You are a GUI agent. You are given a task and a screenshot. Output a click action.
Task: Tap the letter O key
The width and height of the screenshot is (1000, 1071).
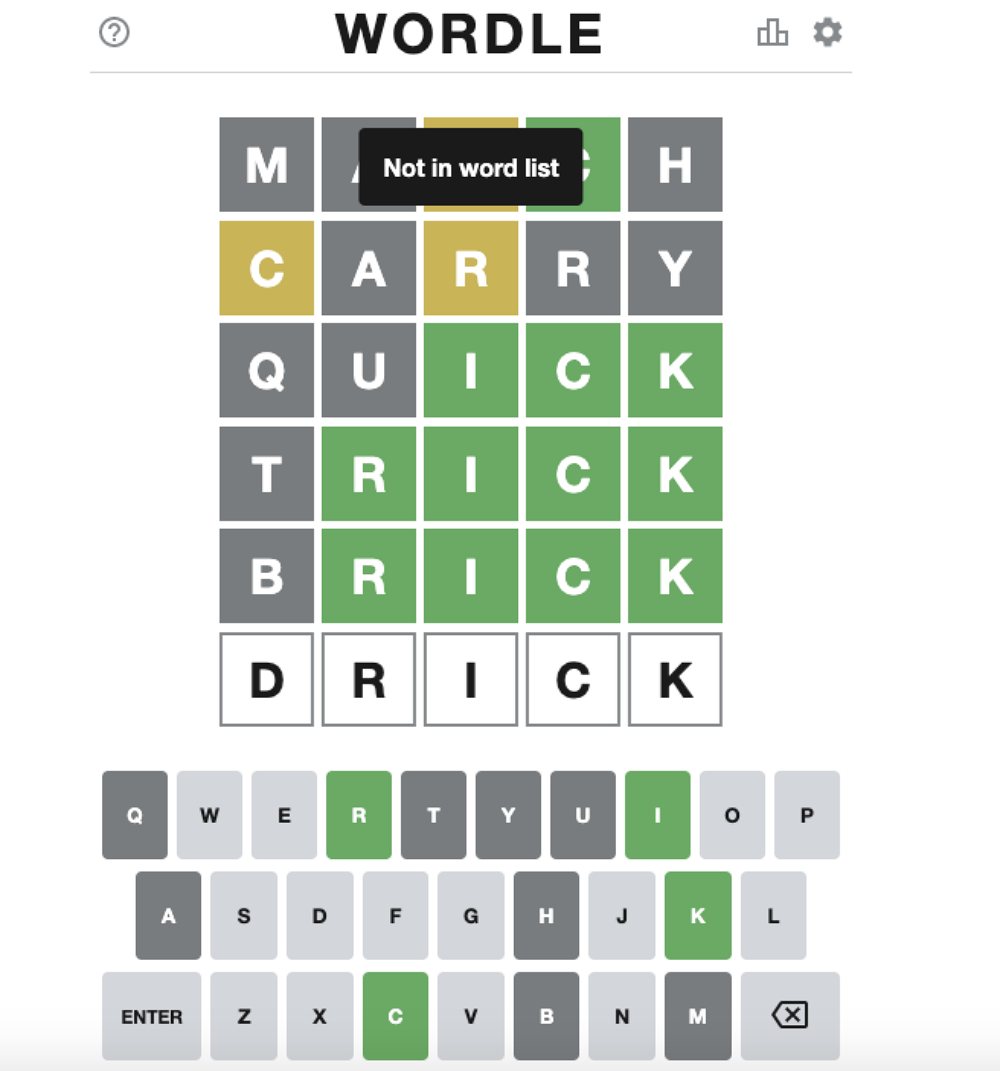click(x=732, y=815)
